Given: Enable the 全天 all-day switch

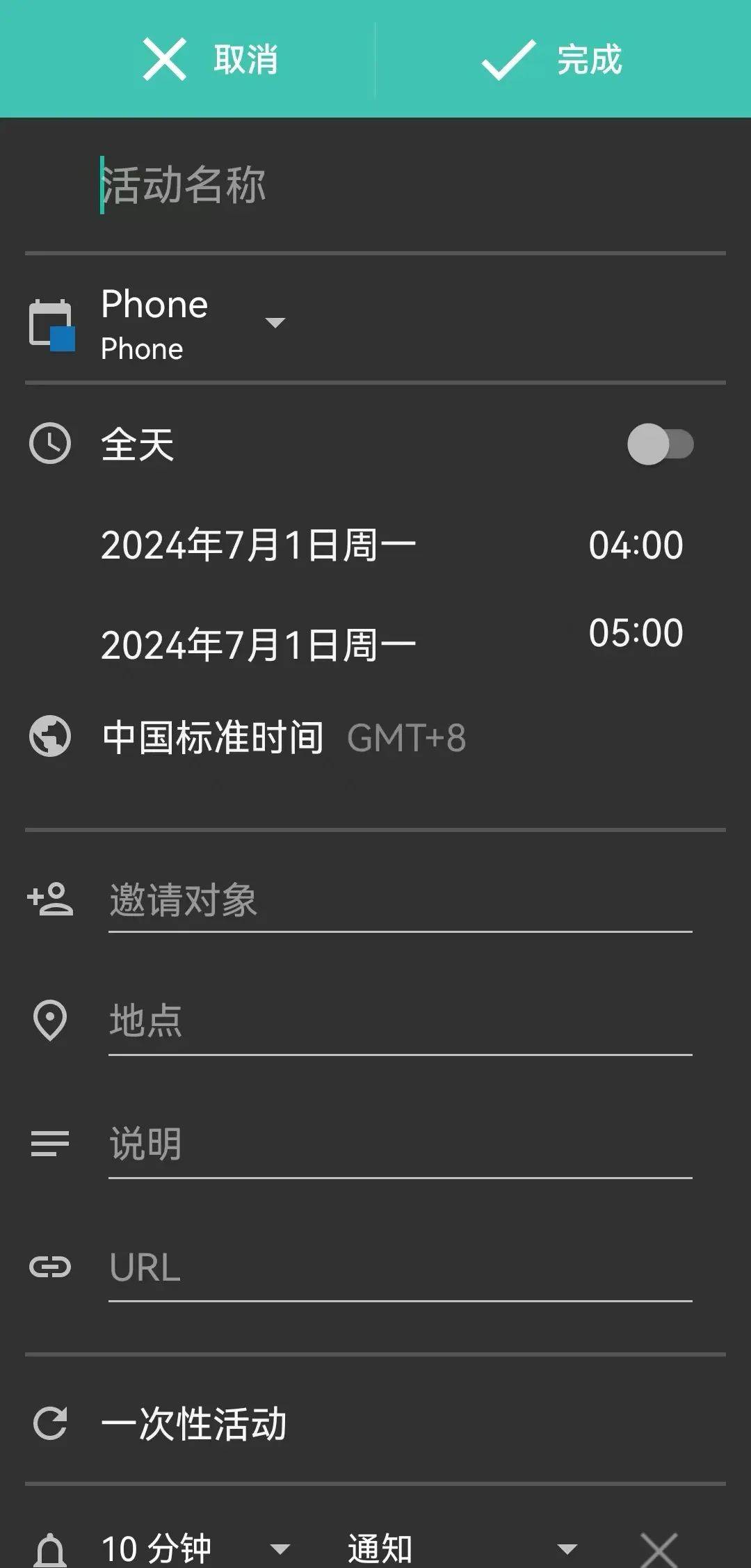Looking at the screenshot, I should [660, 444].
